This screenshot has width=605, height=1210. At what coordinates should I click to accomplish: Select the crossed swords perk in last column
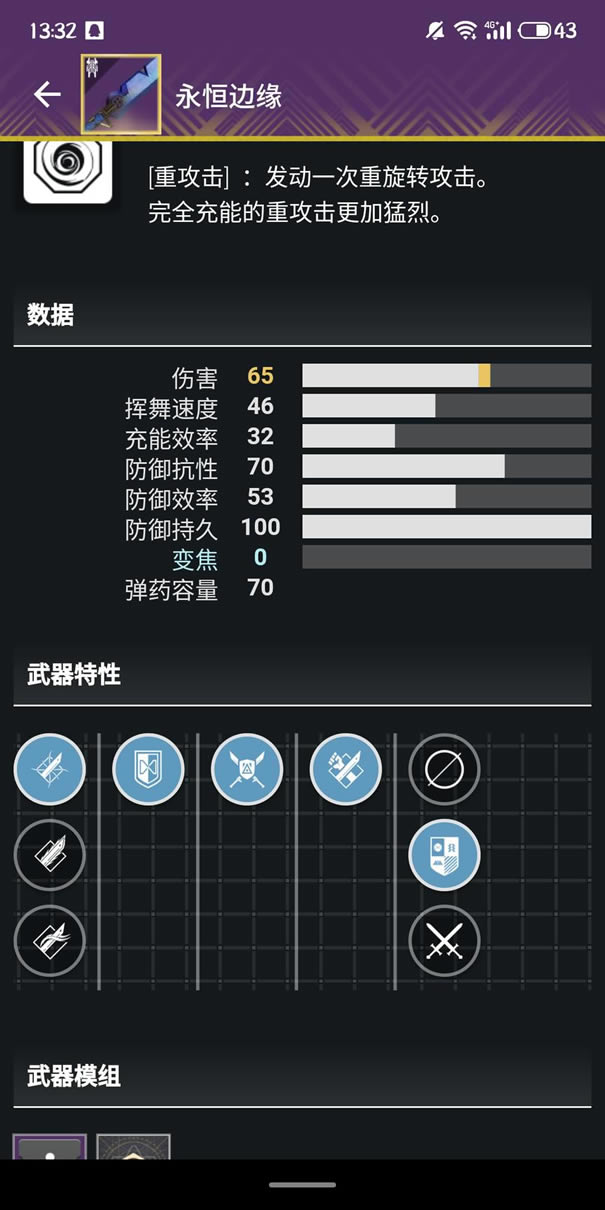[x=444, y=941]
